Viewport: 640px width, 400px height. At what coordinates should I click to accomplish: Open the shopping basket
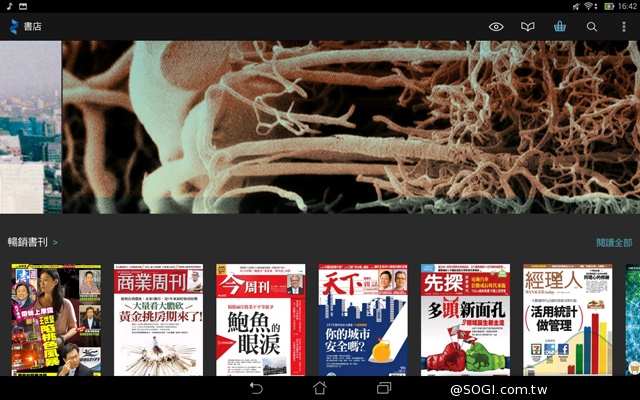560,26
